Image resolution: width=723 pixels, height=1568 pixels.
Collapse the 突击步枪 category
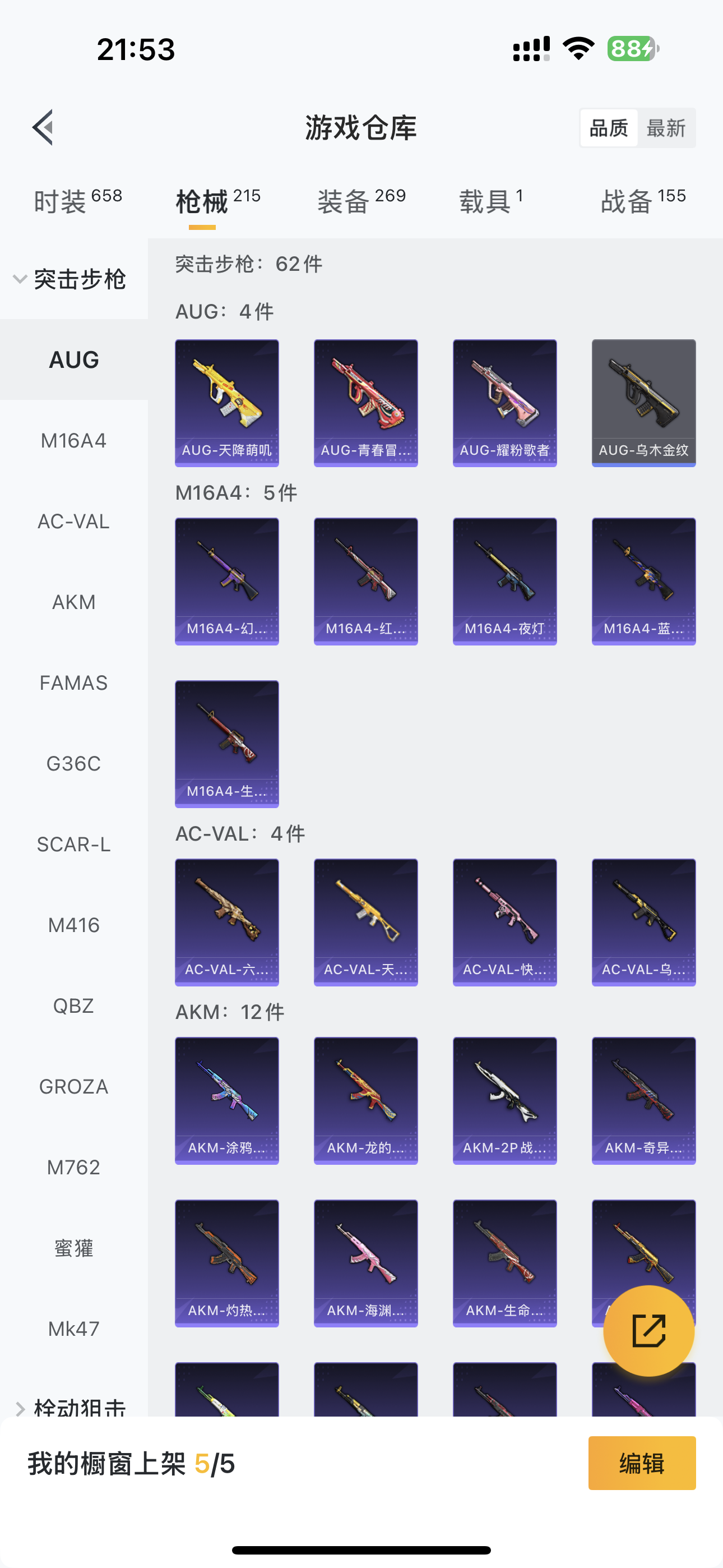[x=69, y=279]
